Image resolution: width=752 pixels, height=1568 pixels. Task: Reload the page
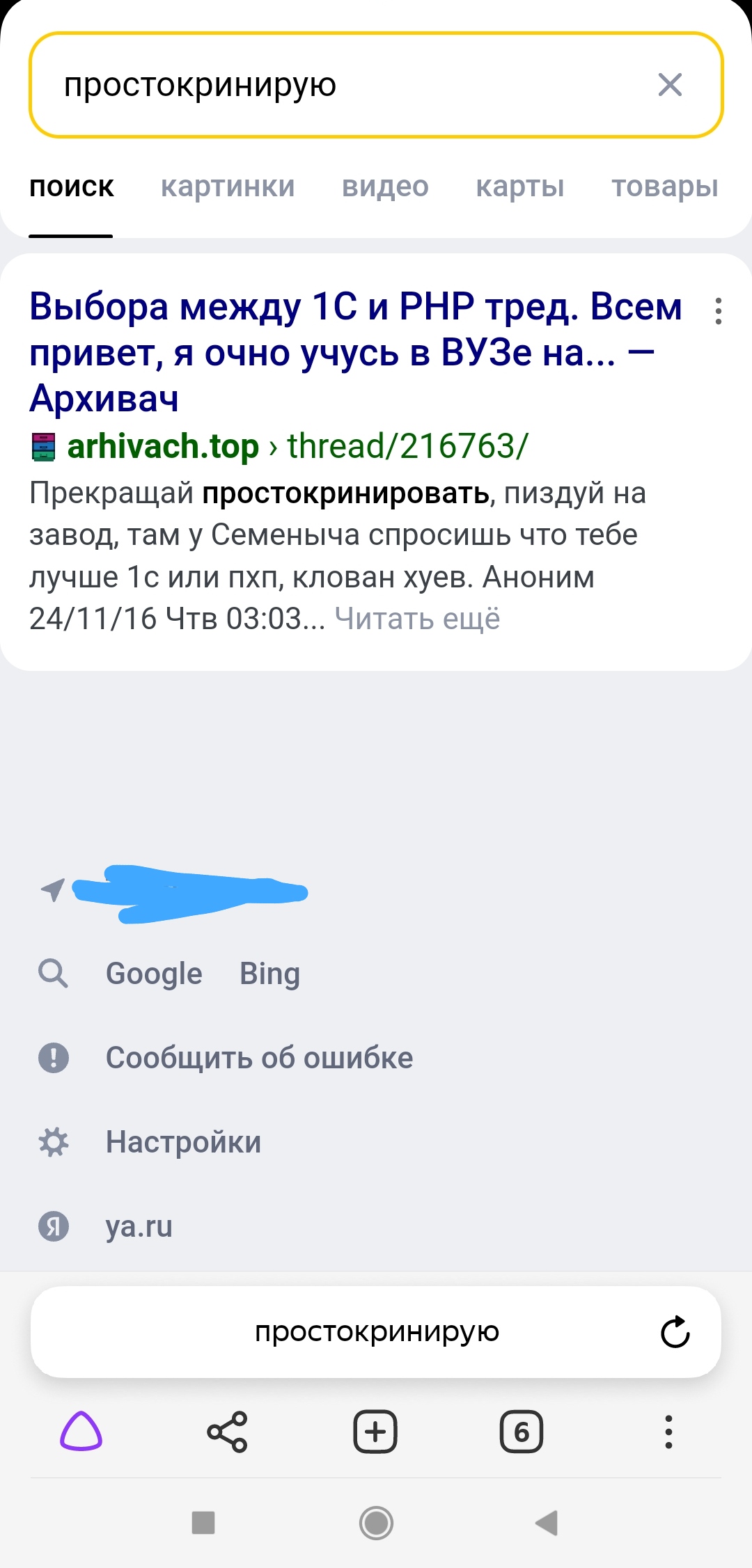pos(675,1332)
